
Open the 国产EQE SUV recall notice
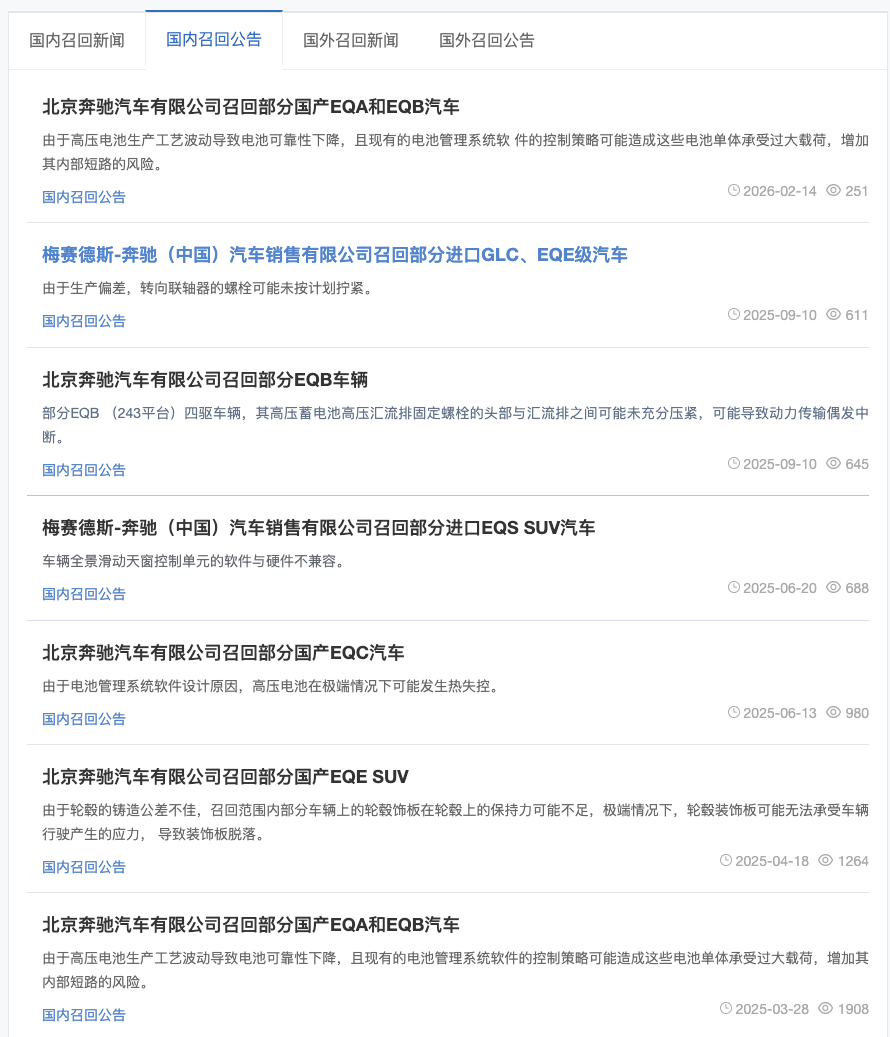click(225, 777)
